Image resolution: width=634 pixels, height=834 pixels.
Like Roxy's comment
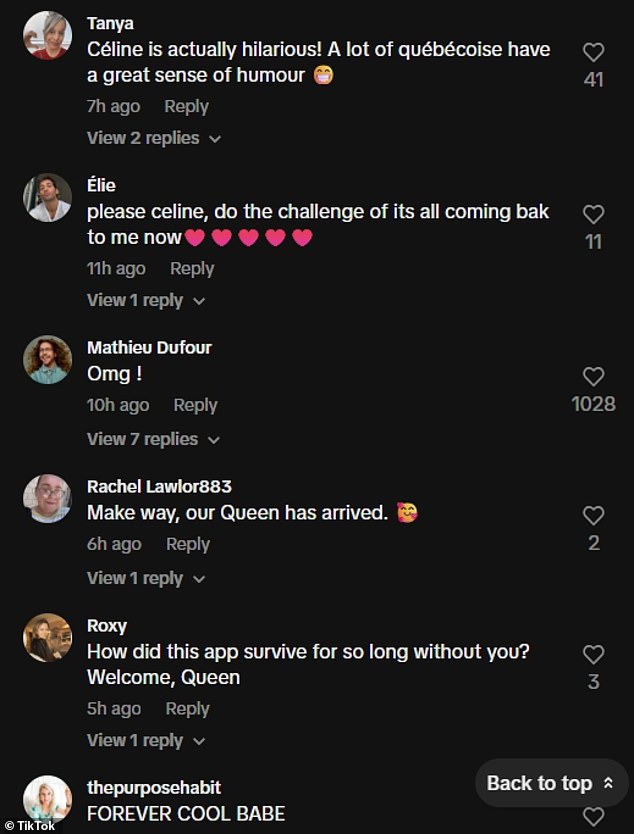593,654
